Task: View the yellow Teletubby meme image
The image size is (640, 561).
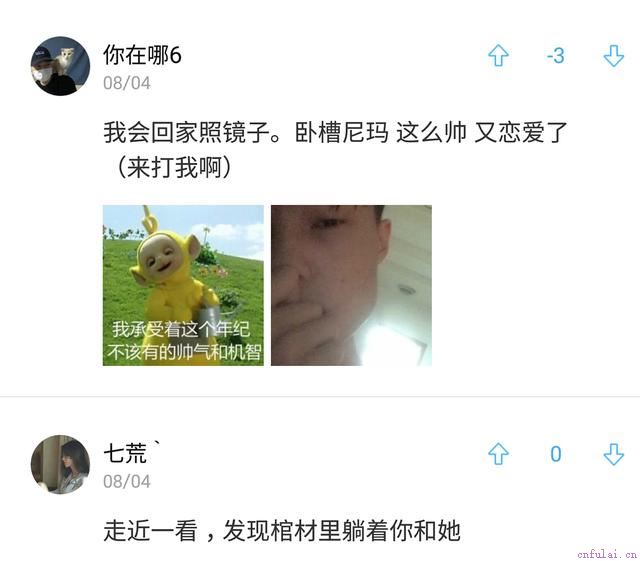Action: point(183,285)
